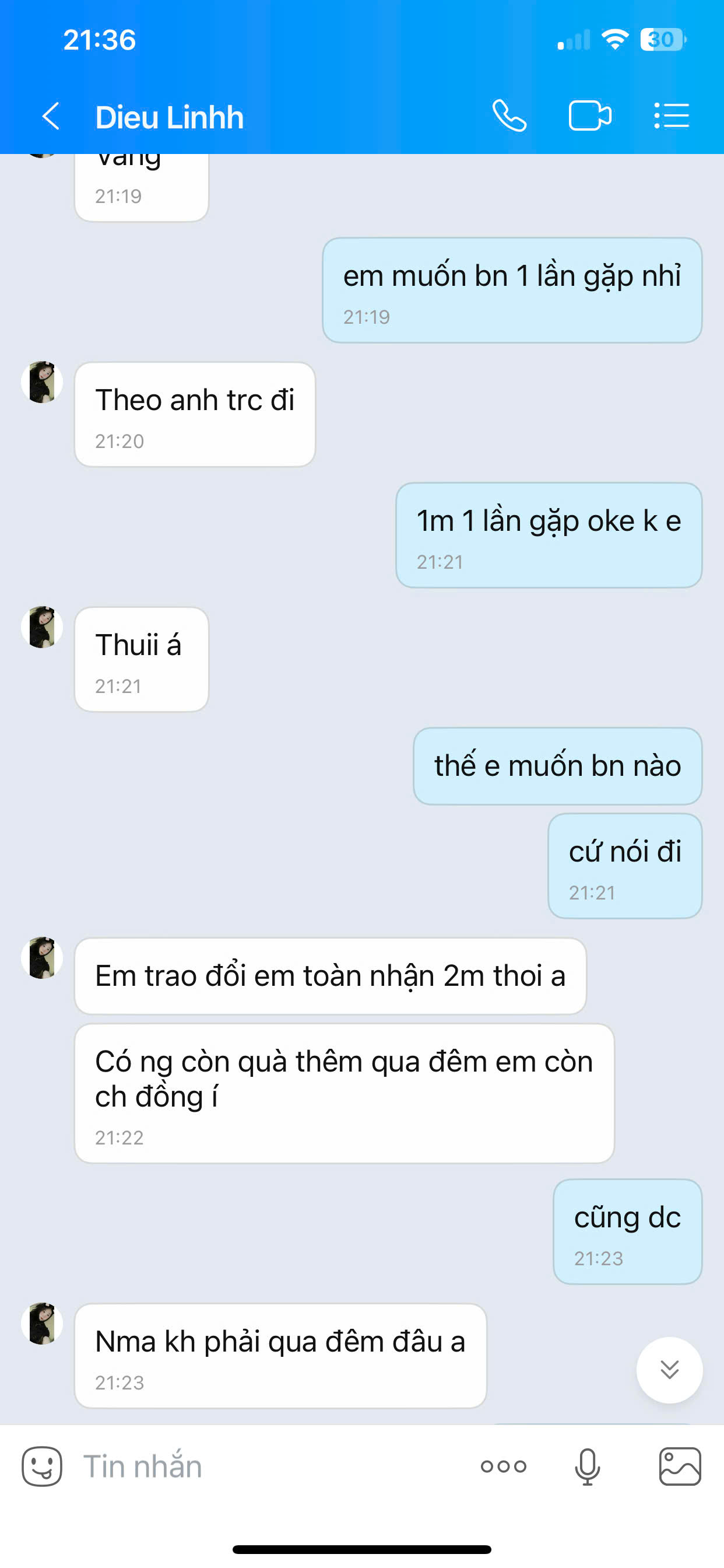This screenshot has width=724, height=1568.
Task: Open the sticker and emoji picker
Action: coord(42,1466)
